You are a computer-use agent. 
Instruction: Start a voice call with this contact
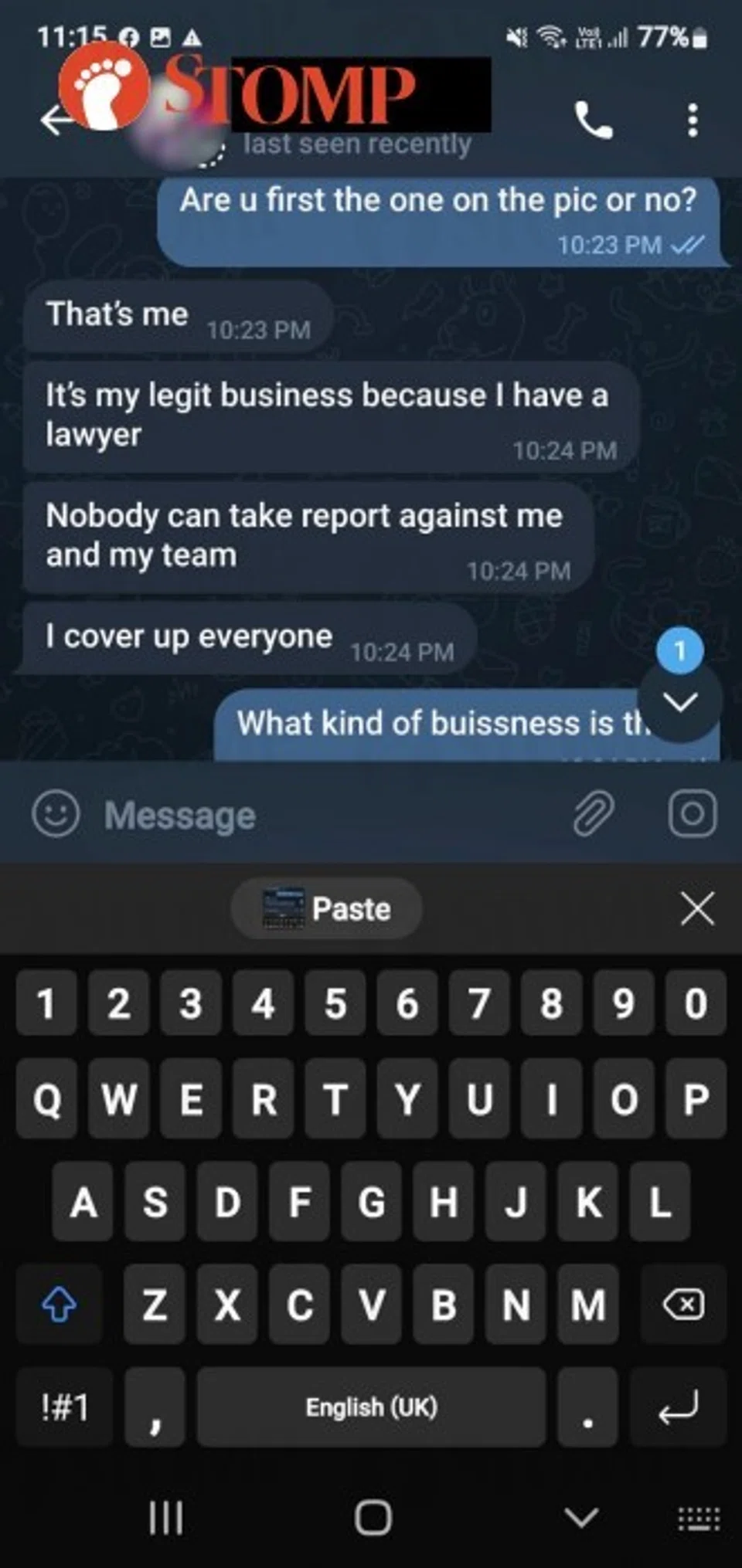(x=594, y=120)
